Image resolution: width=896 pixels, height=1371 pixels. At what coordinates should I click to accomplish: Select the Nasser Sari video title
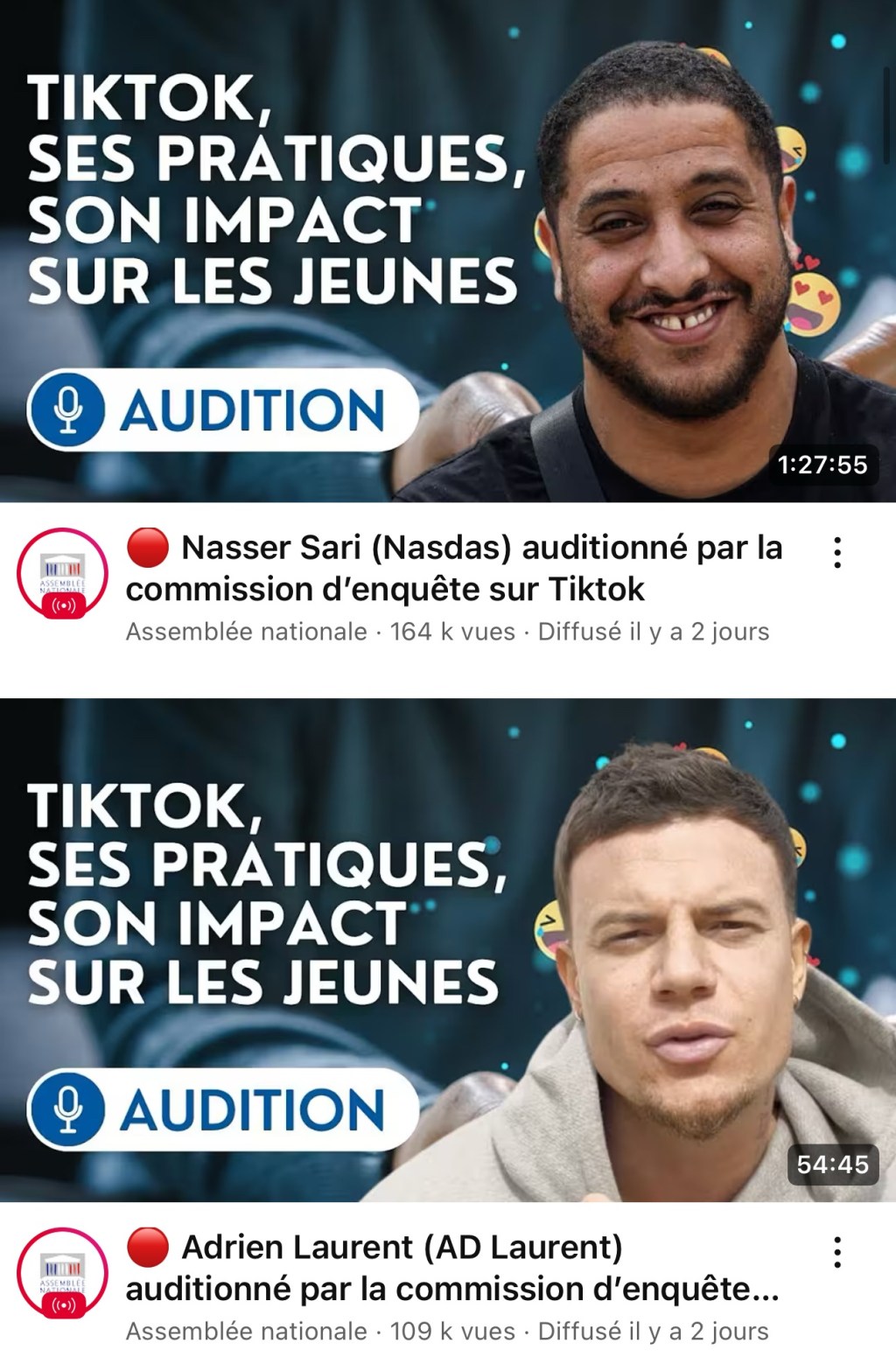click(437, 569)
